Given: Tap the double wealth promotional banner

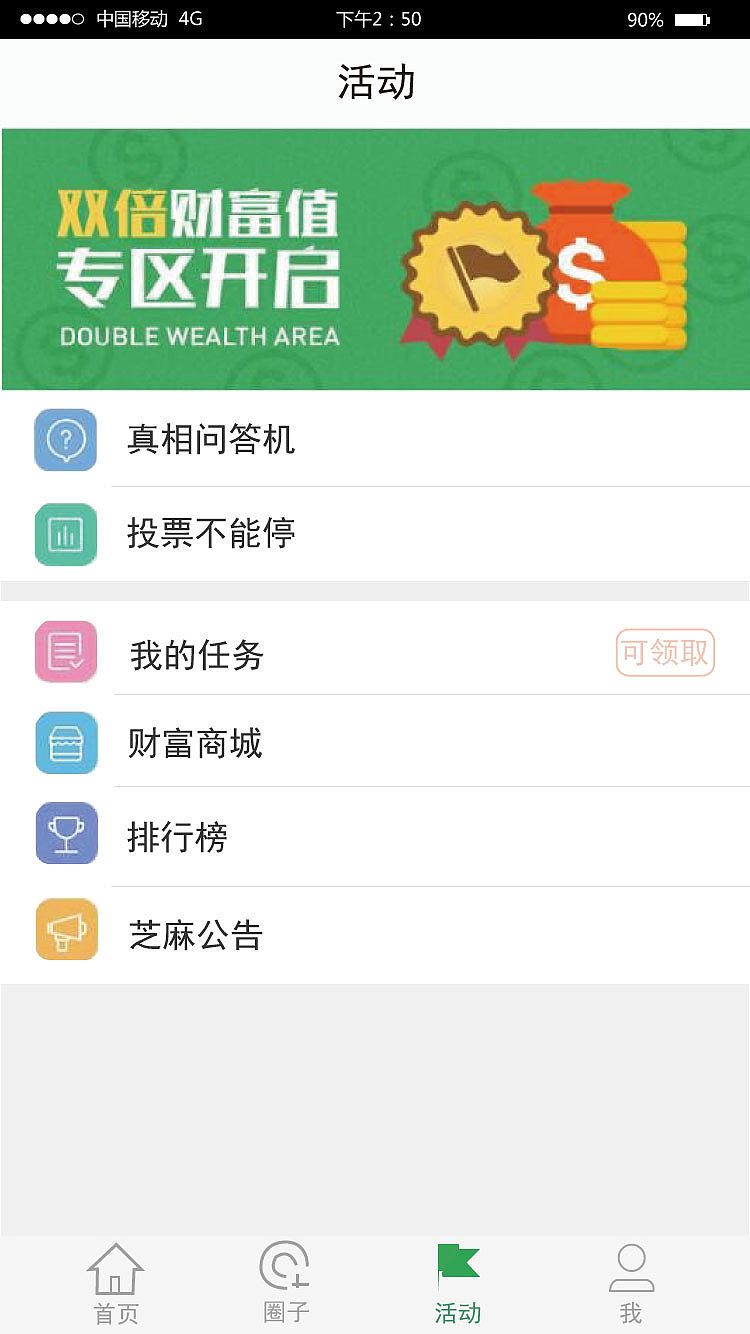Looking at the screenshot, I should [x=375, y=258].
